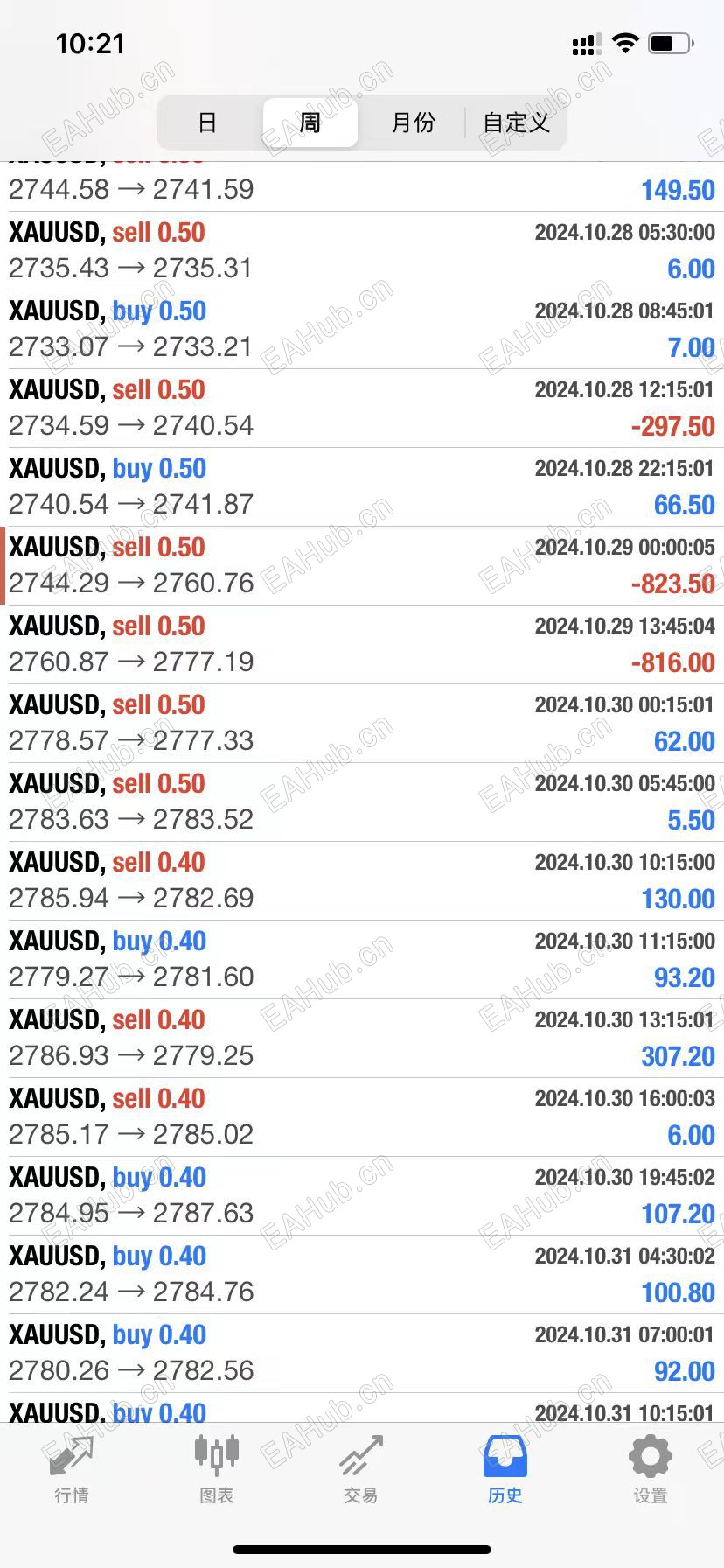View the trade dated 2024.10.30 10:15:00

pos(362,881)
